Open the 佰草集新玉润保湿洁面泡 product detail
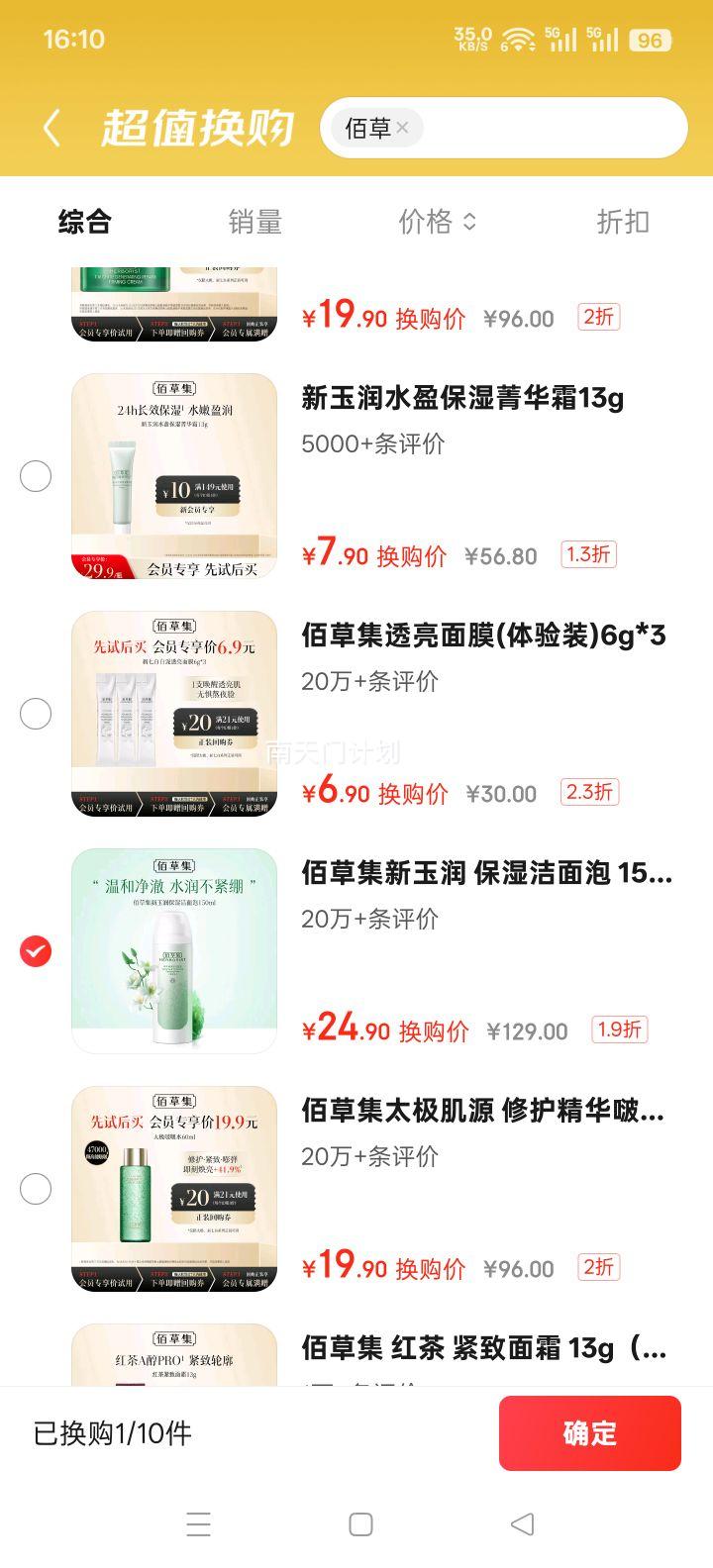 [483, 873]
